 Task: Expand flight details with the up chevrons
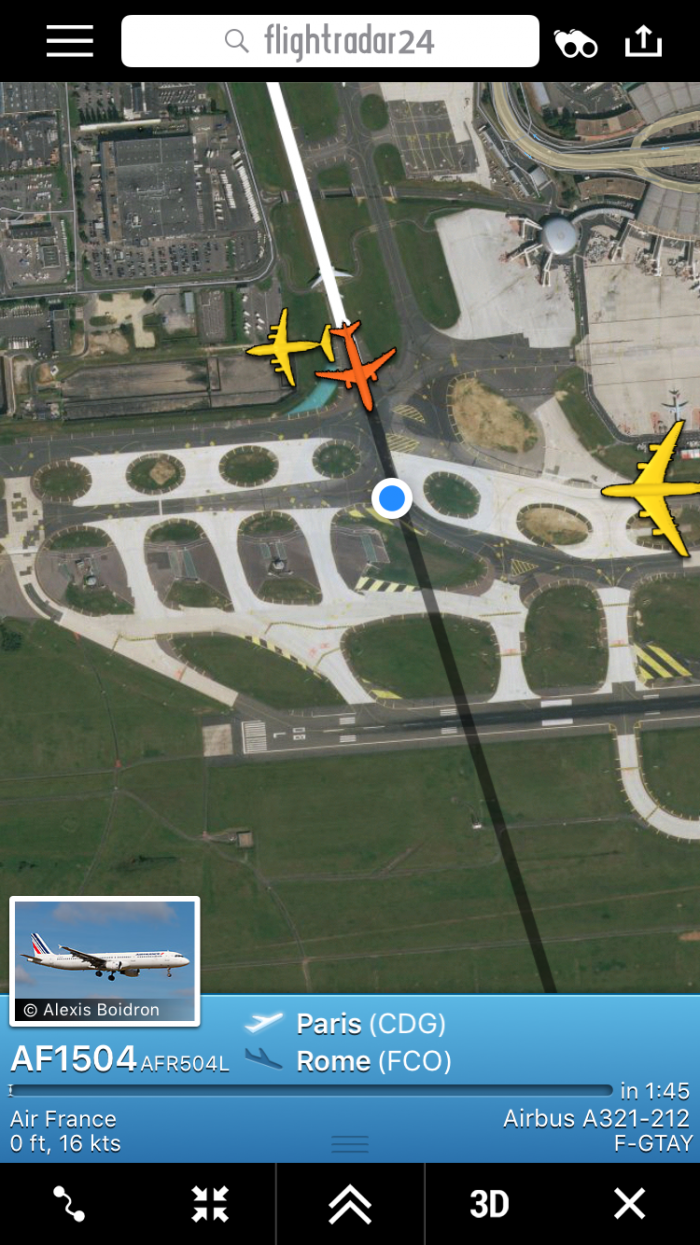pos(350,1203)
